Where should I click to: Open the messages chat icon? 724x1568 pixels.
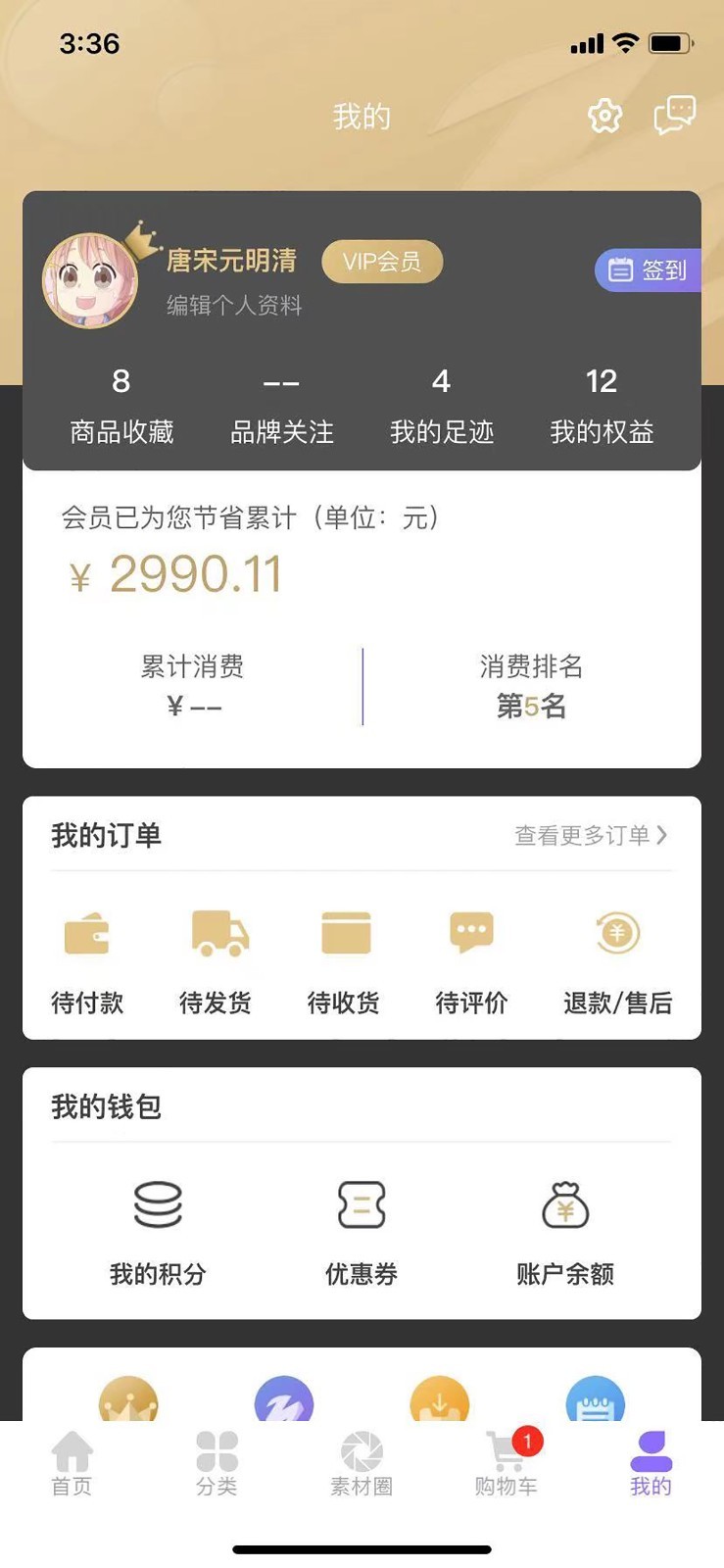[674, 115]
